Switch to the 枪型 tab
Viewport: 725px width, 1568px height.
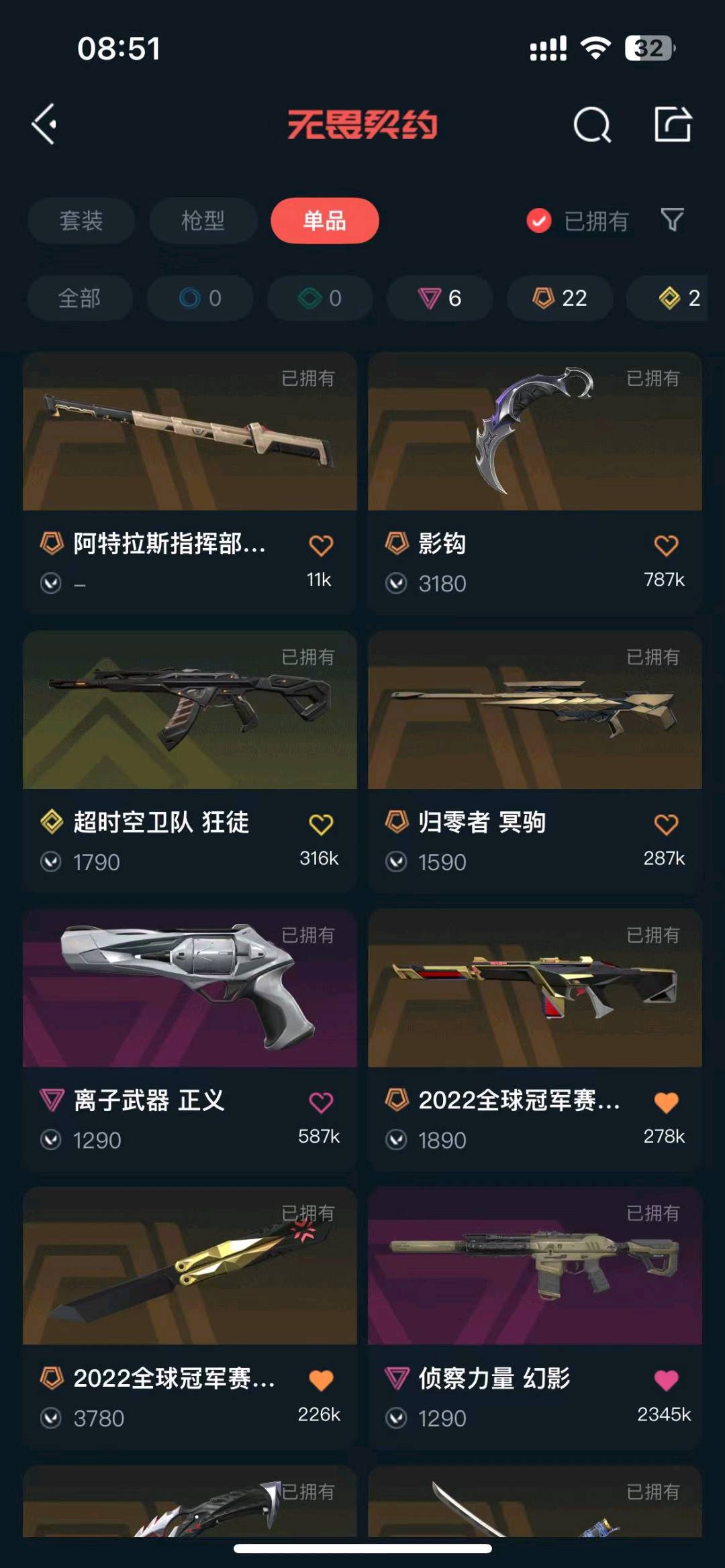coord(203,221)
